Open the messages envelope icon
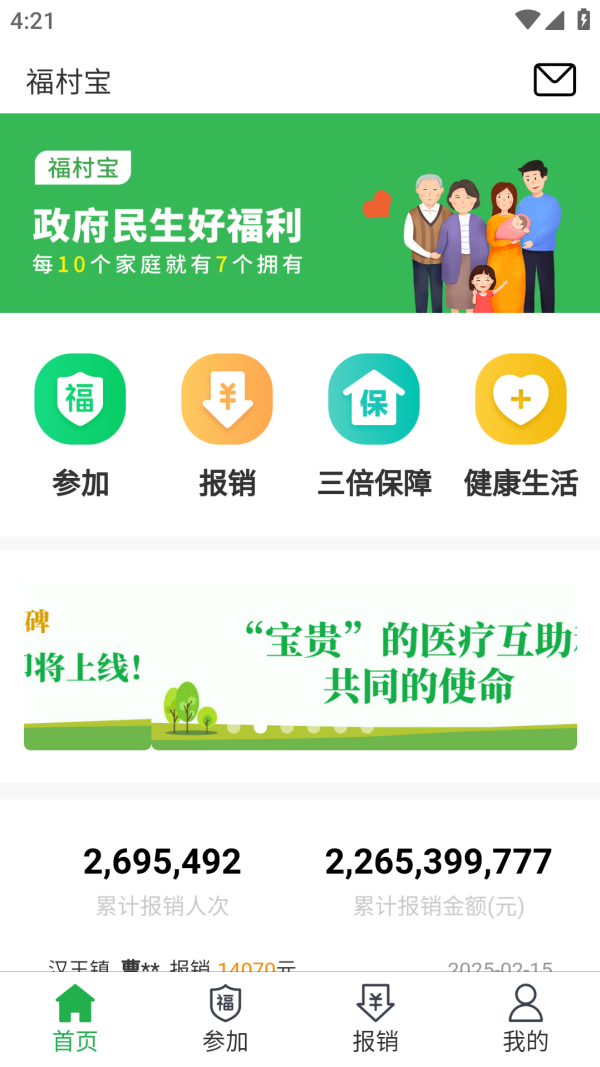Image resolution: width=600 pixels, height=1067 pixels. pos(554,80)
